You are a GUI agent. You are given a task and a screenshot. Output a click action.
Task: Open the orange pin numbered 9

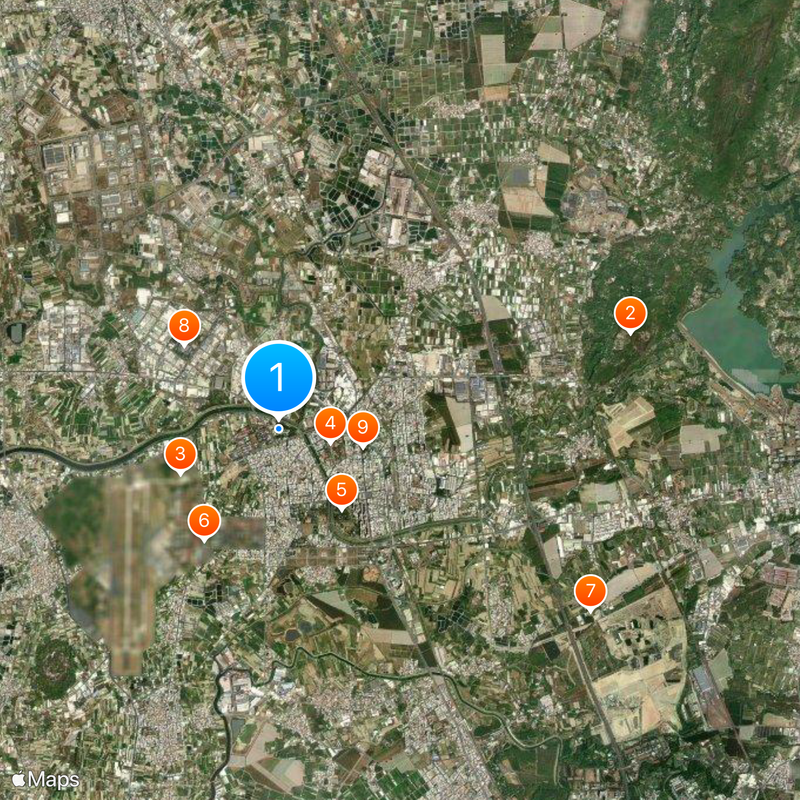tap(363, 427)
